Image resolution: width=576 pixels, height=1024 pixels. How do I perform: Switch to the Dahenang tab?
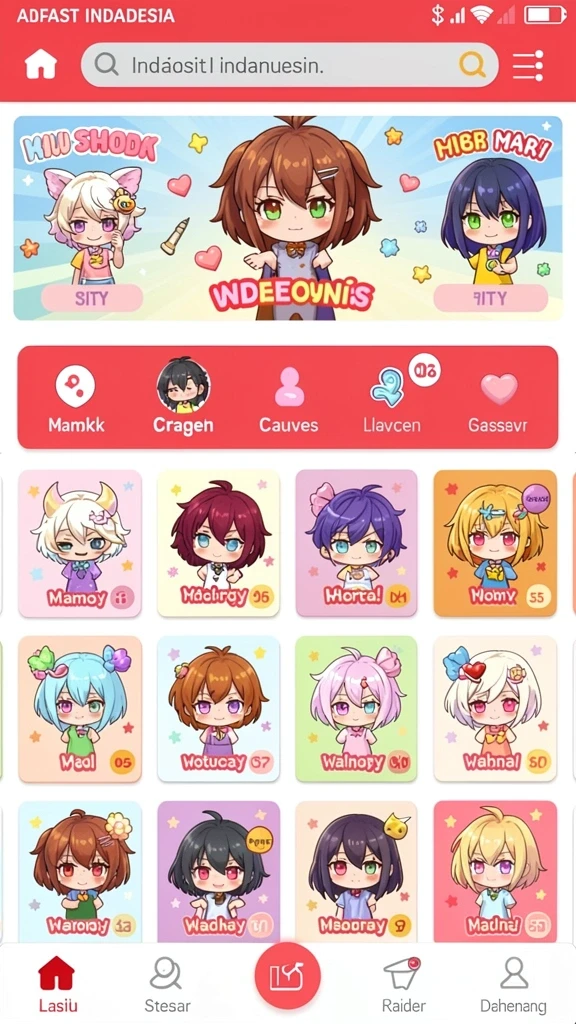tap(513, 985)
